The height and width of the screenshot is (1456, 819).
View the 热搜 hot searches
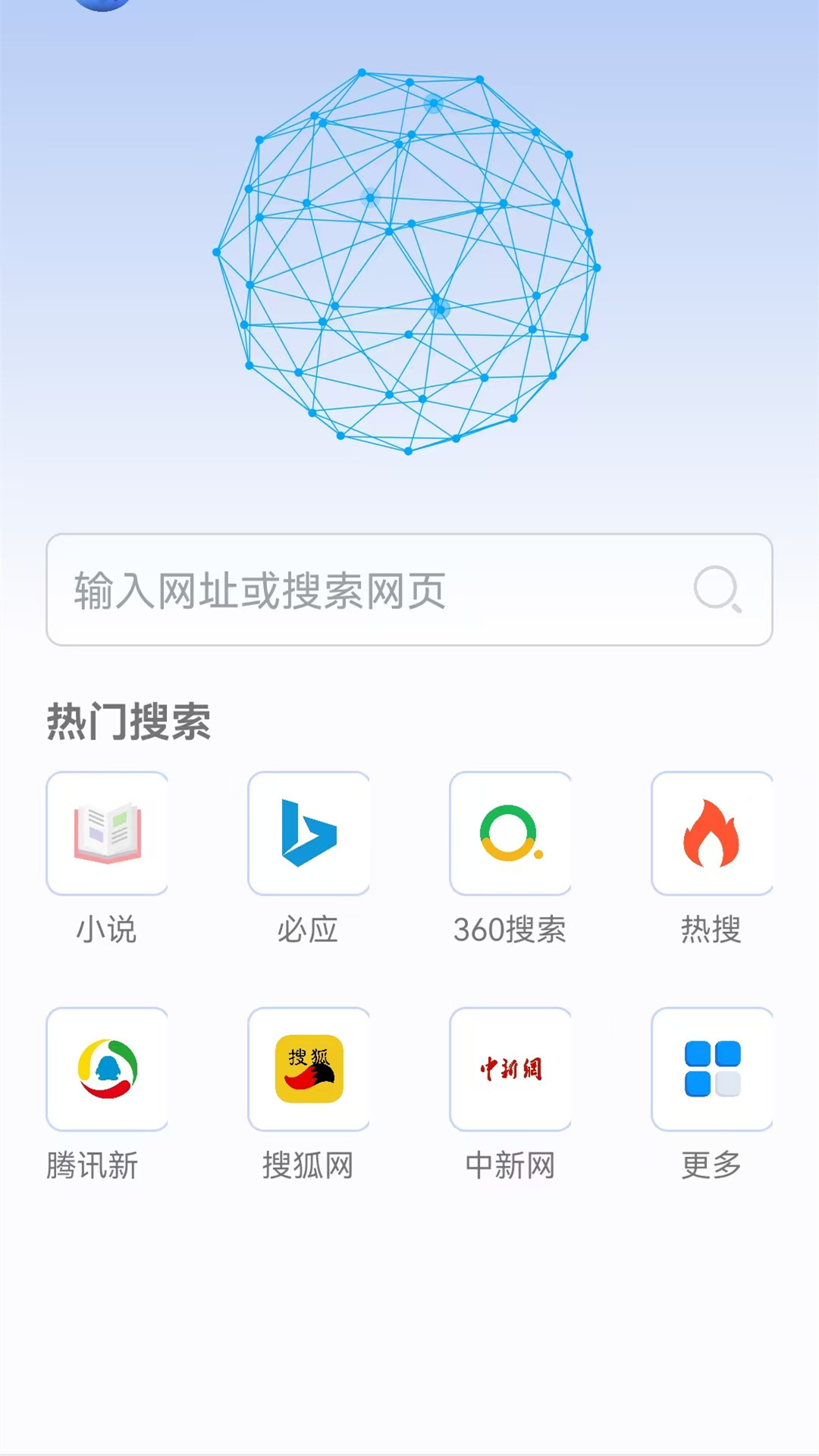711,833
